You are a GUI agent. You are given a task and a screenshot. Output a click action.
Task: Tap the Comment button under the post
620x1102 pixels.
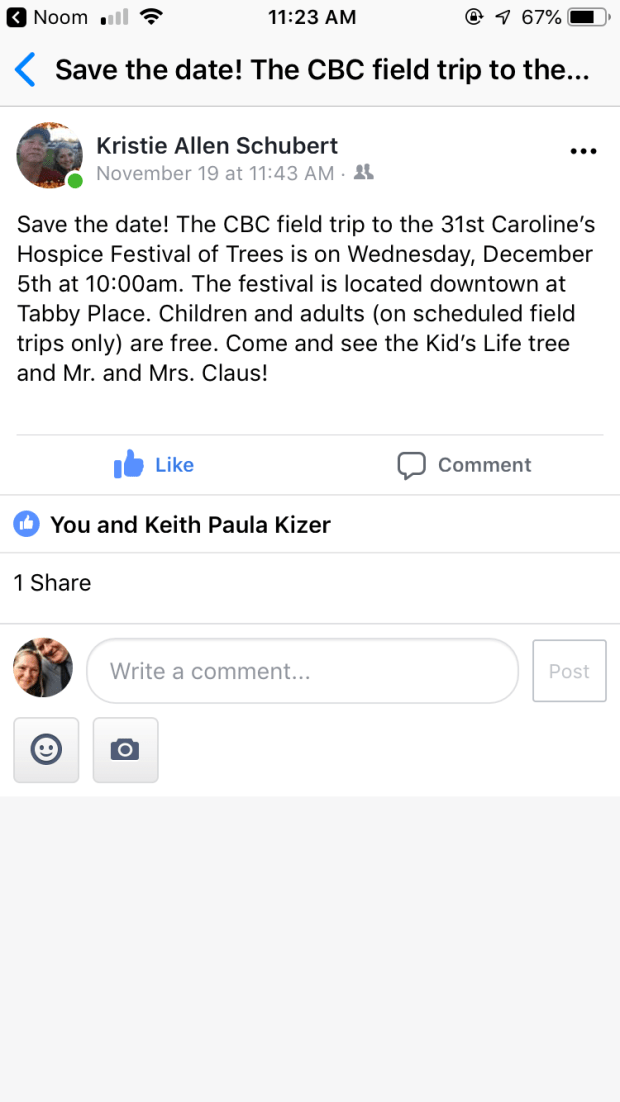coord(464,465)
